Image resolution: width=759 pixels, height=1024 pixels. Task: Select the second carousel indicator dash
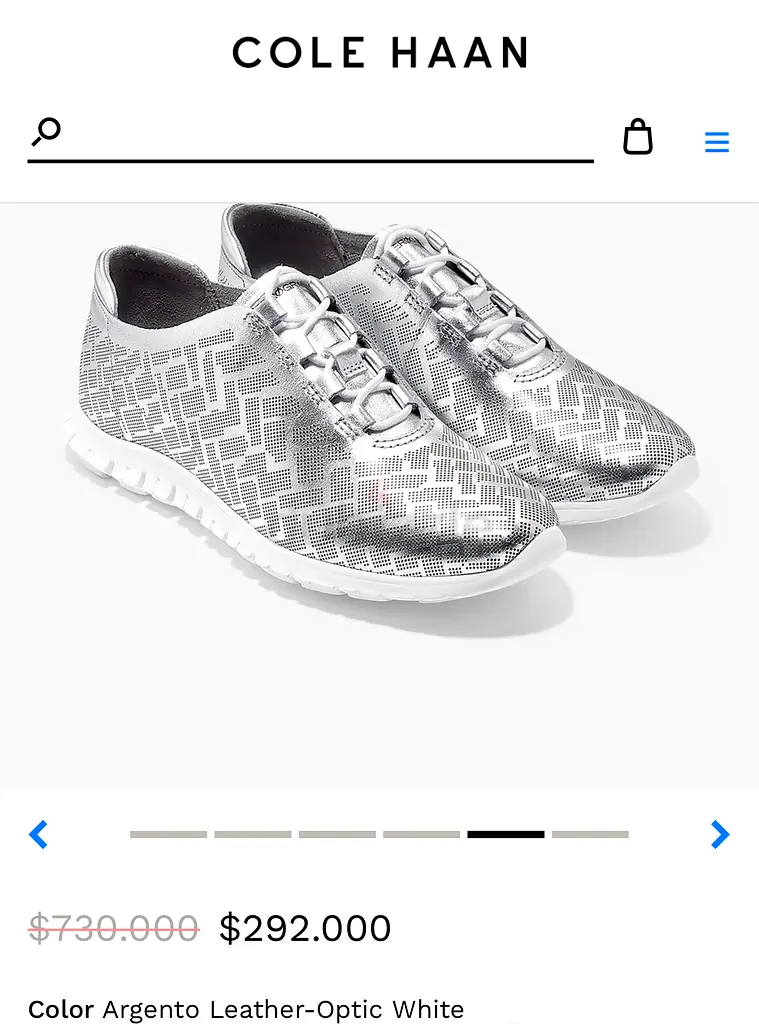[x=253, y=834]
